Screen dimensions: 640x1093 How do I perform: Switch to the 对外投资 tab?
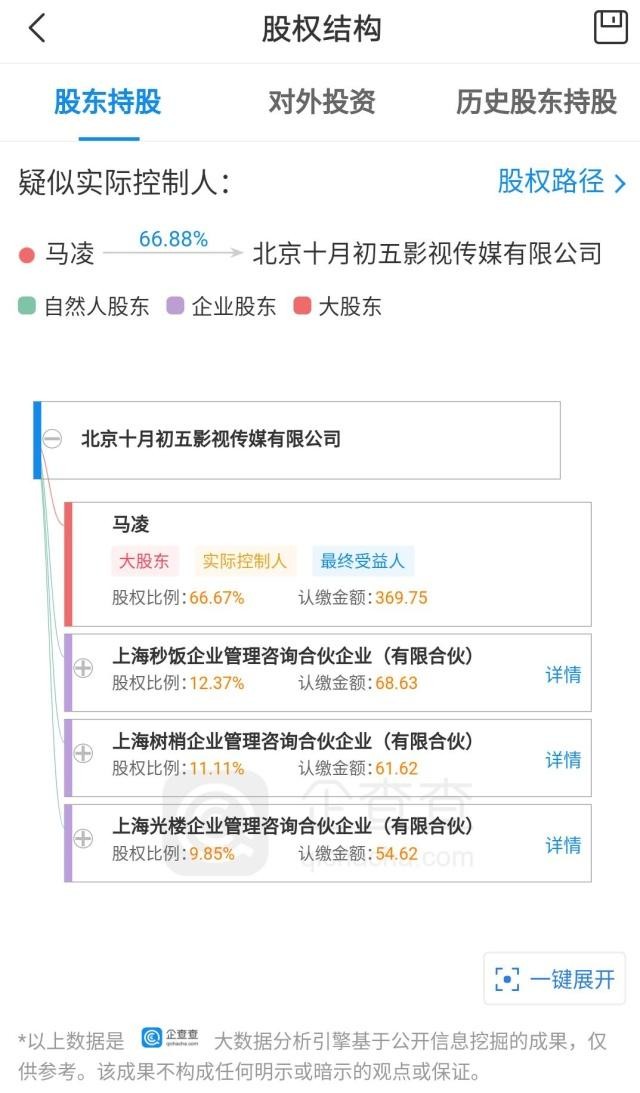321,102
